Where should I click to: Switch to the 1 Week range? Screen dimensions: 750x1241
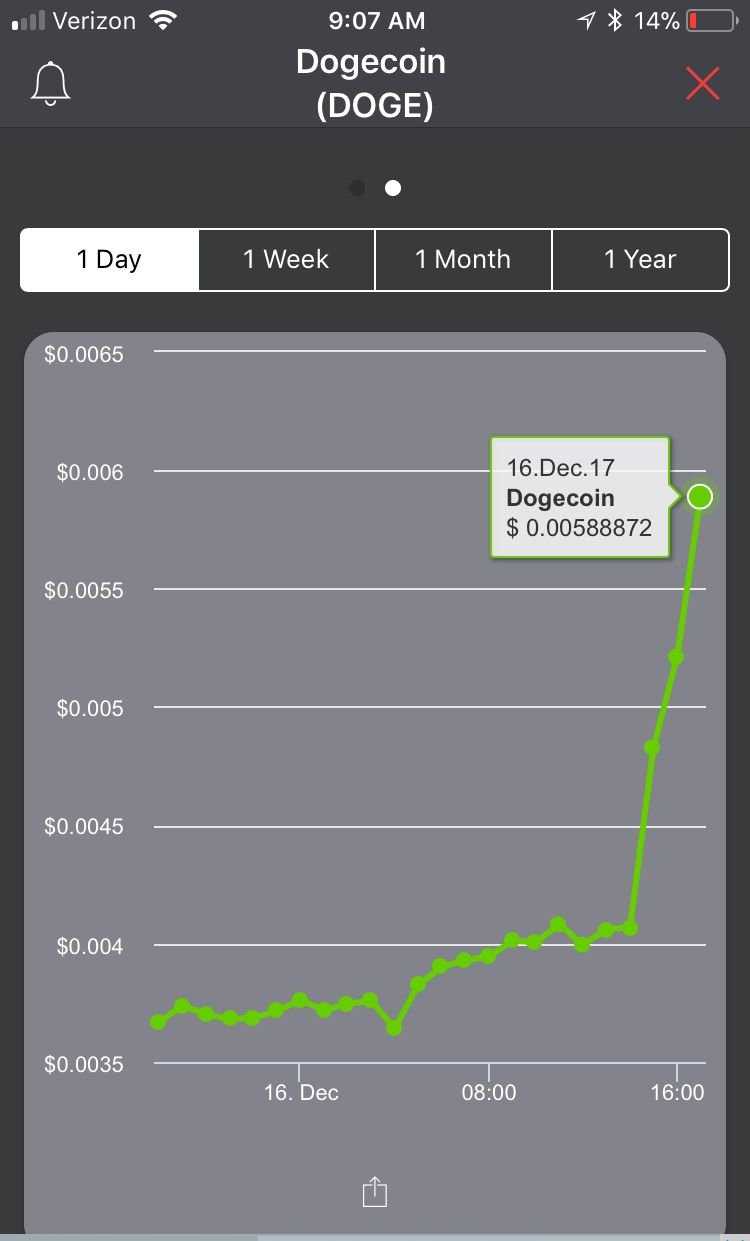coord(286,260)
